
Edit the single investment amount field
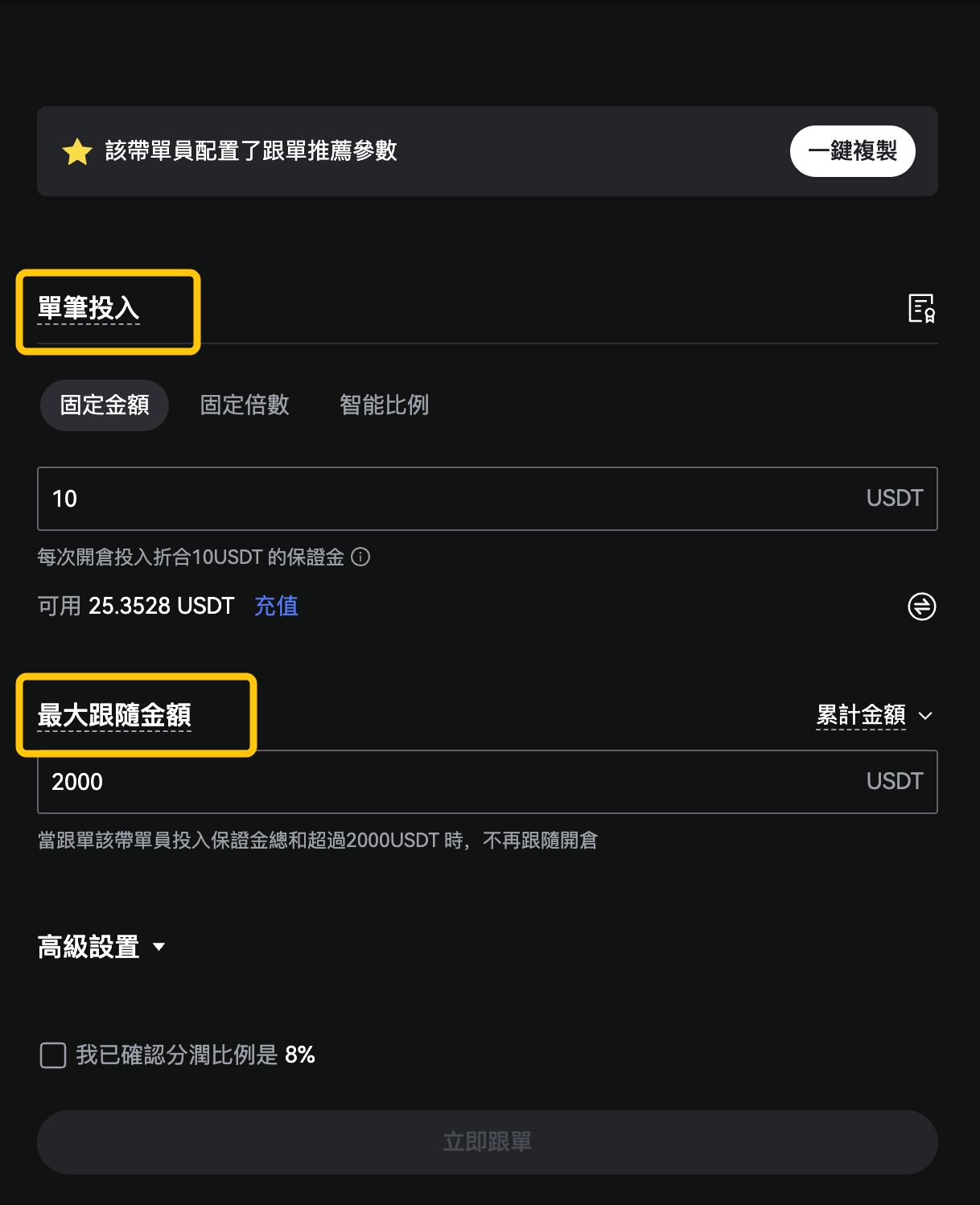point(451,499)
